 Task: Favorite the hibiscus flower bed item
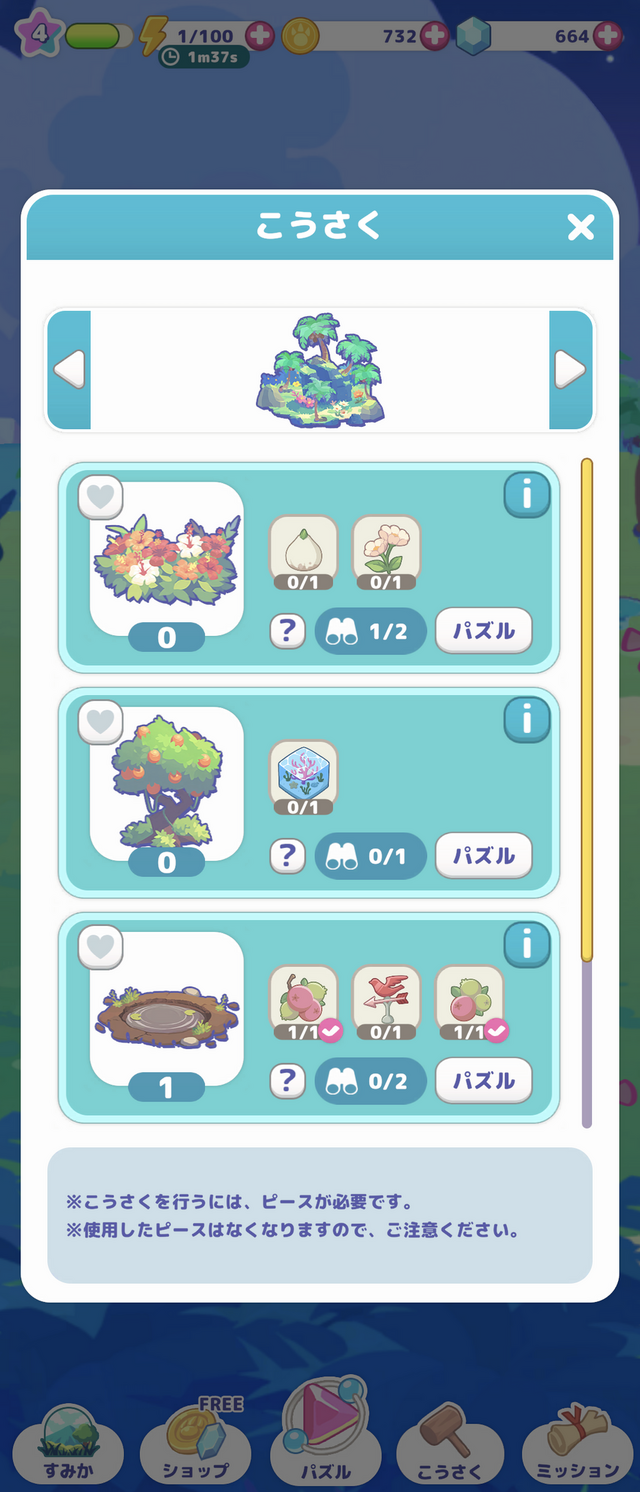[101, 497]
